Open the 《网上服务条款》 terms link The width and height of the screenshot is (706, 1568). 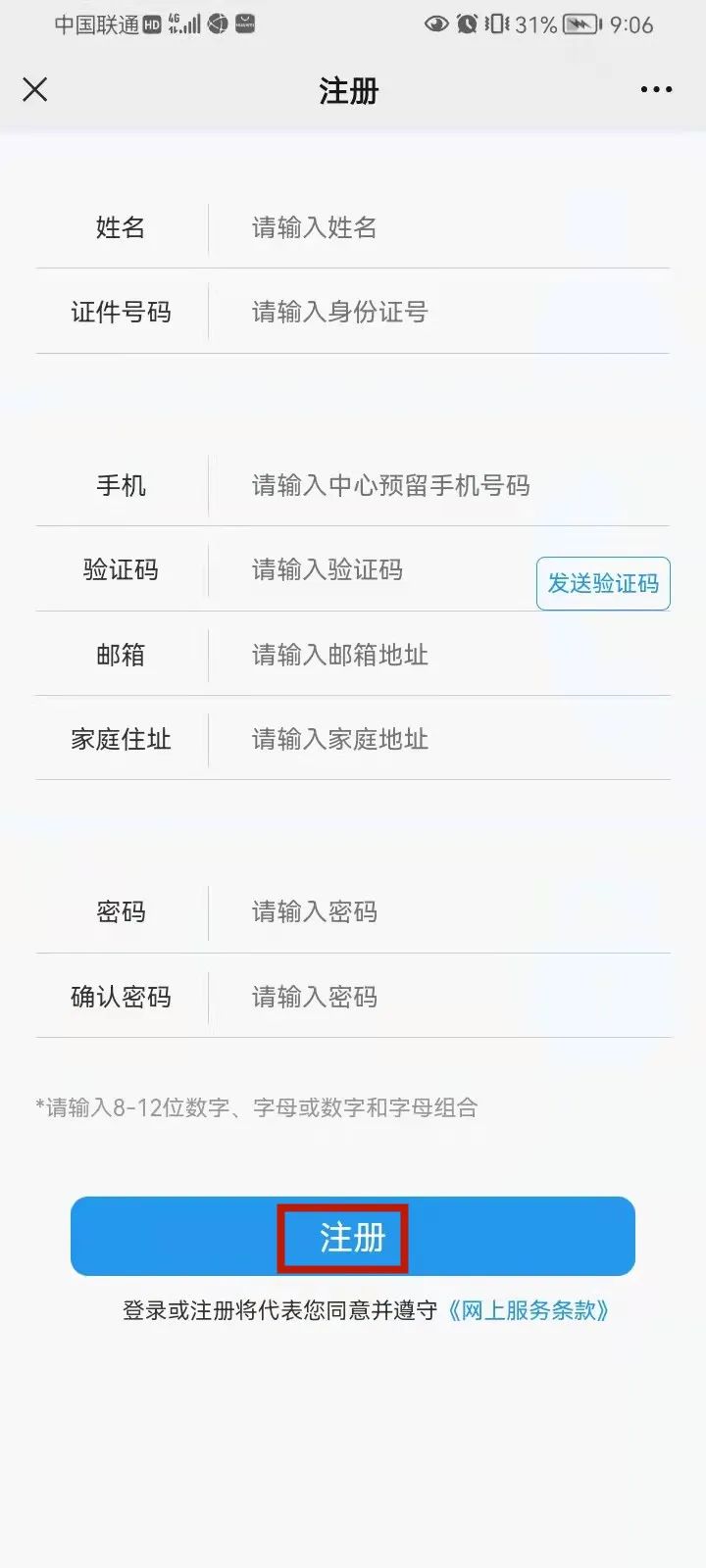point(530,1310)
